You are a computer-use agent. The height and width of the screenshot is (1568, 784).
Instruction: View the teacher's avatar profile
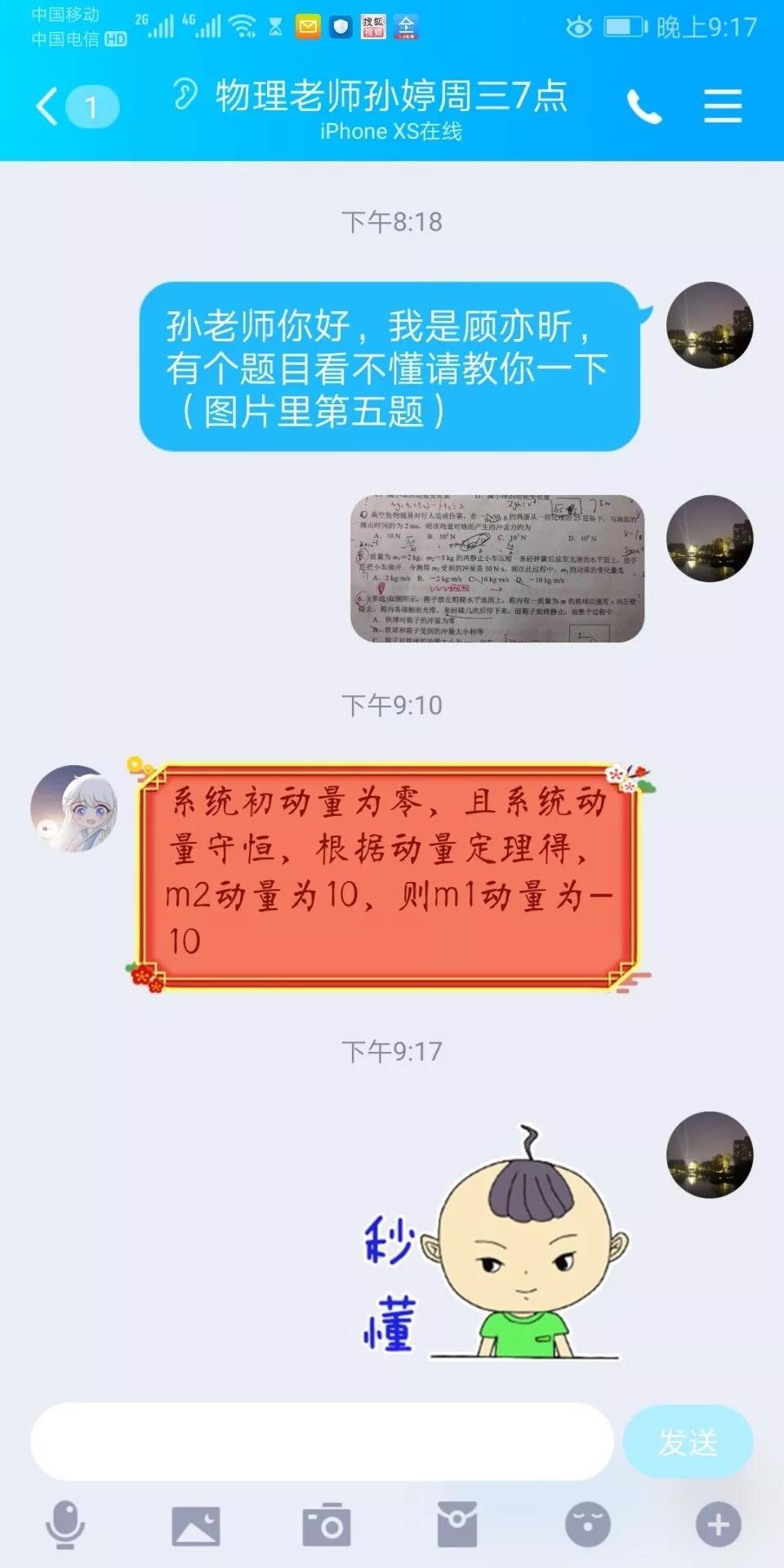click(73, 808)
